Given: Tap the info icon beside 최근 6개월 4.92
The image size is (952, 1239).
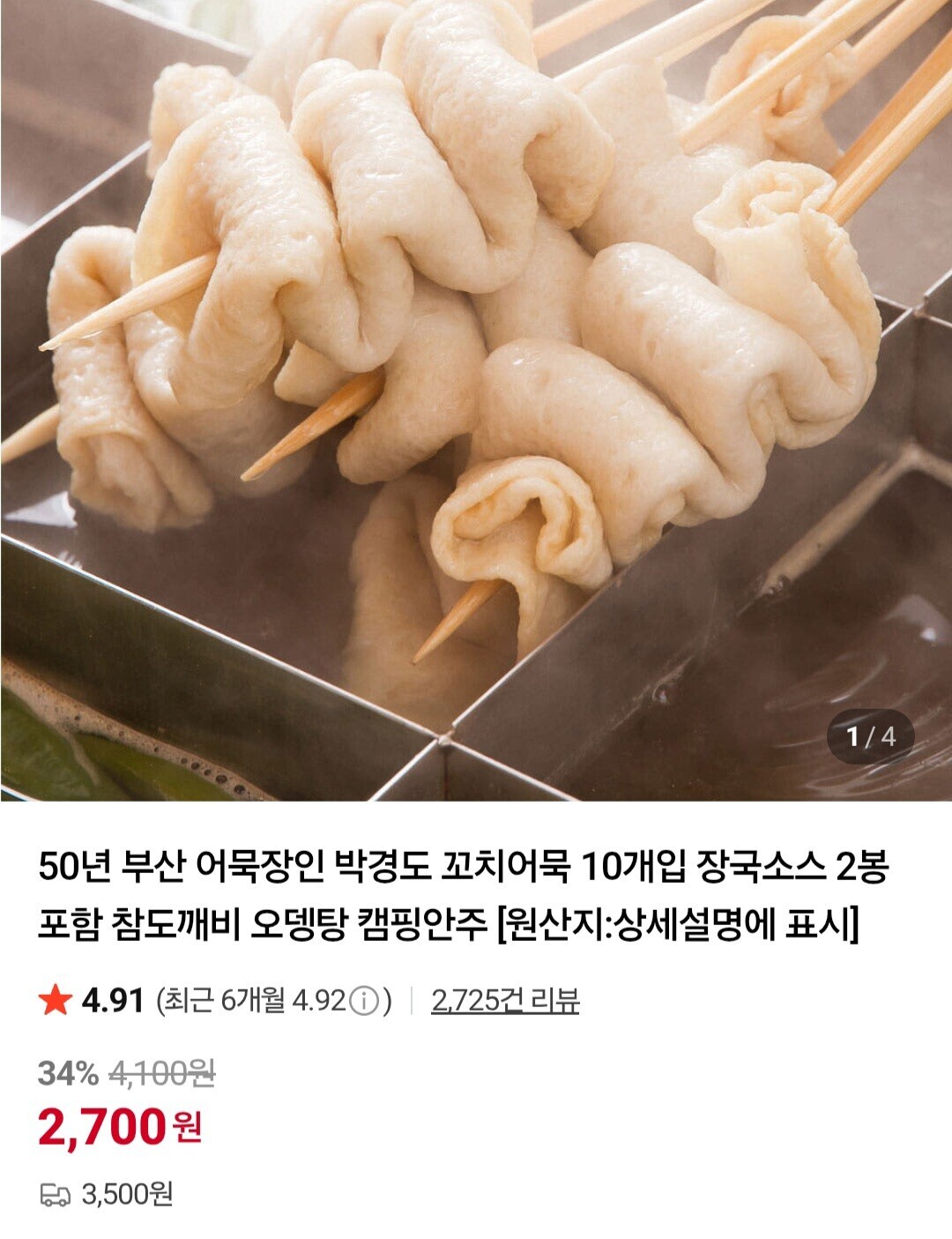Looking at the screenshot, I should click(364, 1001).
